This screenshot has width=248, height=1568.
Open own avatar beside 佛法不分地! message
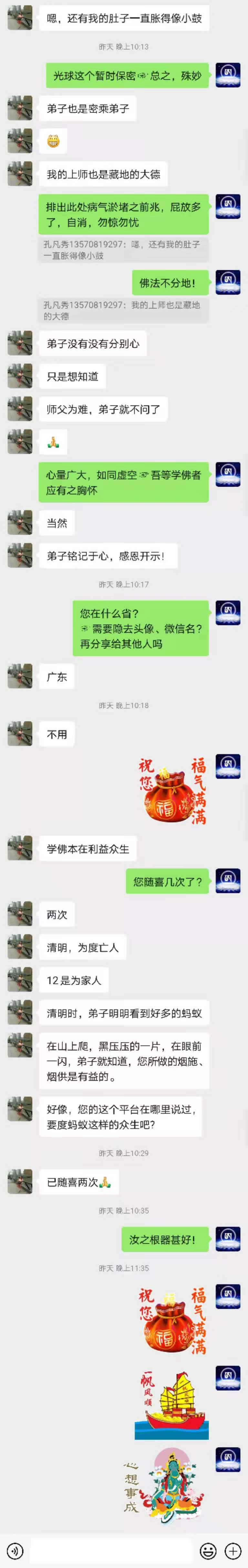[228, 283]
